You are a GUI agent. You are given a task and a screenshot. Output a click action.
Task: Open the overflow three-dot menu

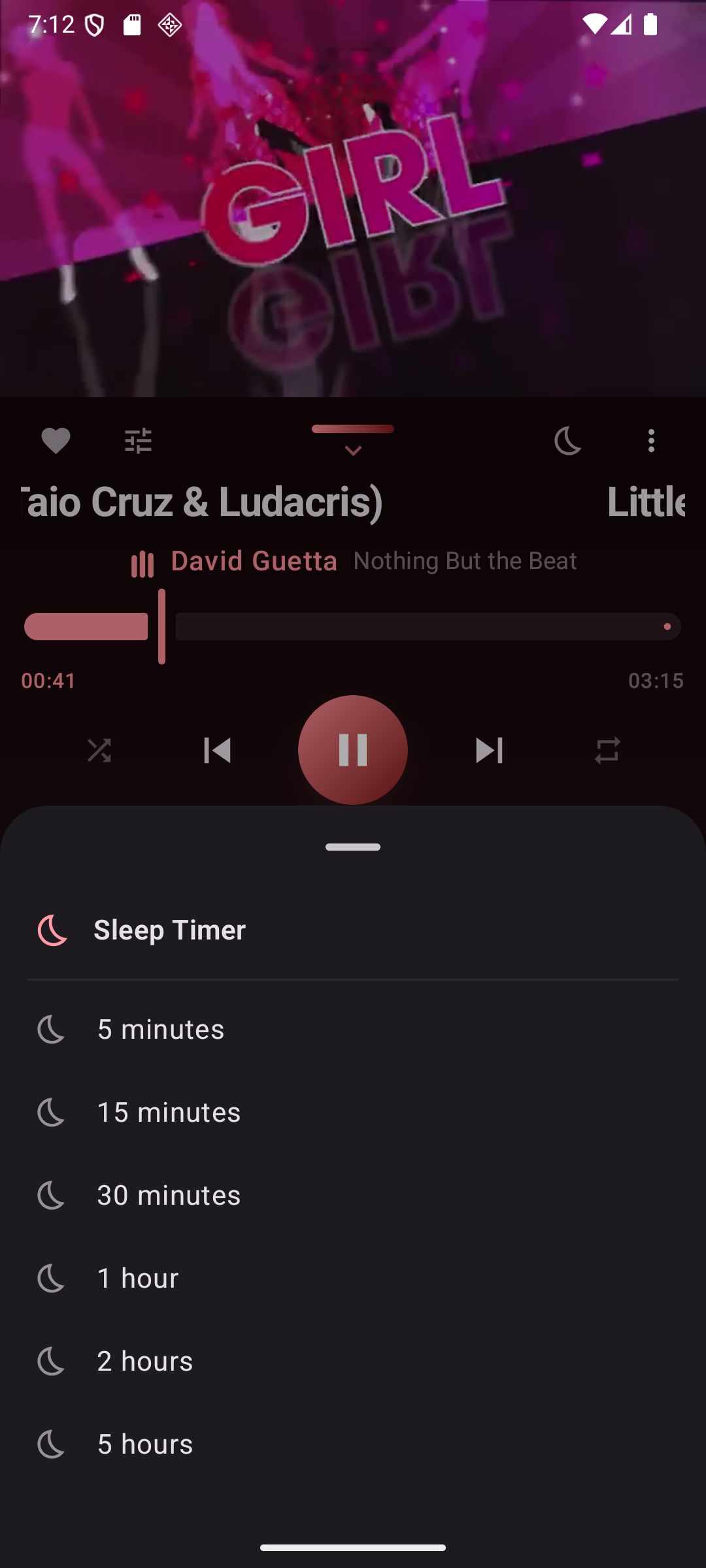(x=652, y=441)
